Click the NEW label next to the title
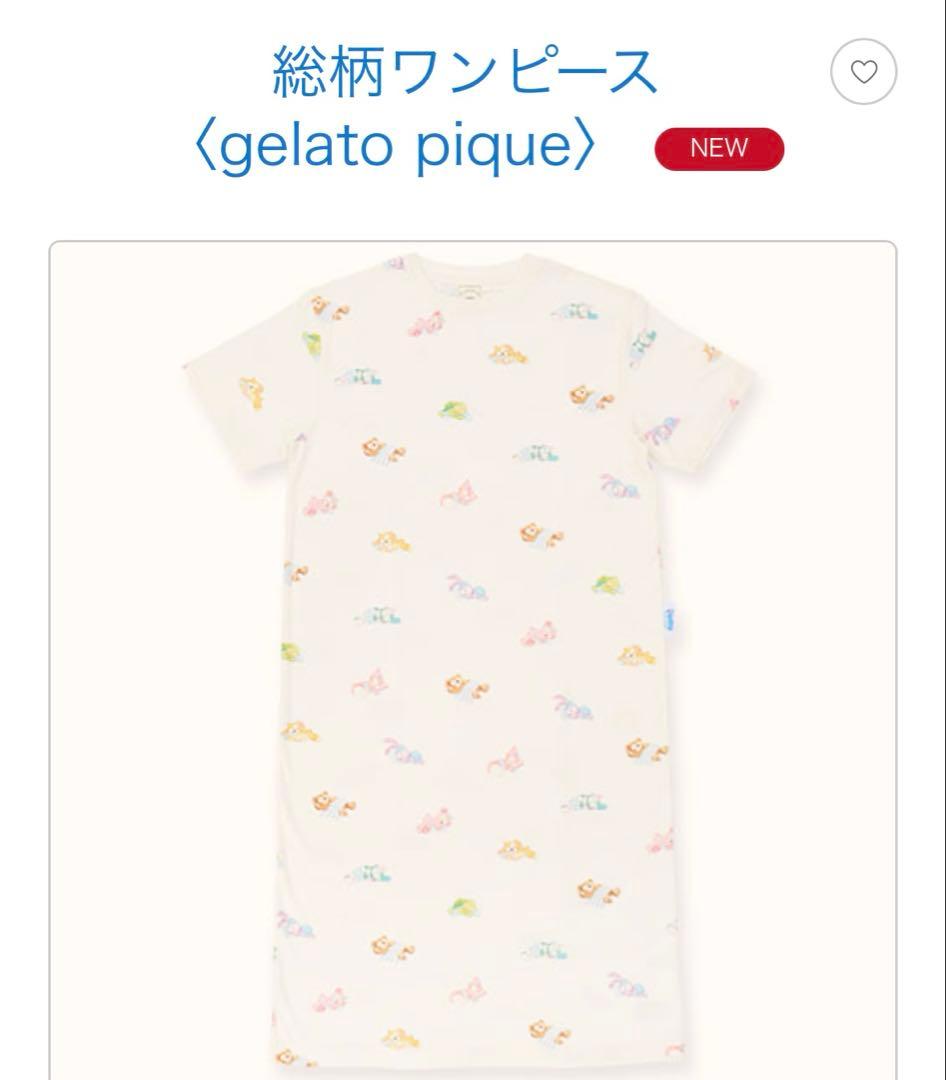946x1080 pixels. [x=720, y=147]
